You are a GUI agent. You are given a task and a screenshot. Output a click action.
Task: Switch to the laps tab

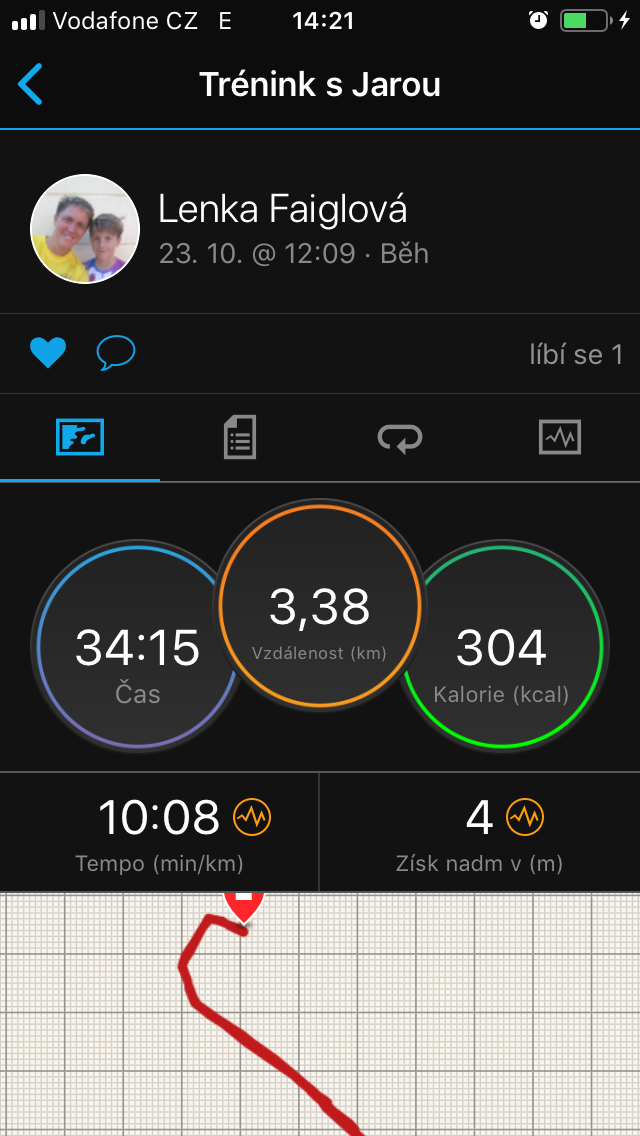pos(400,438)
